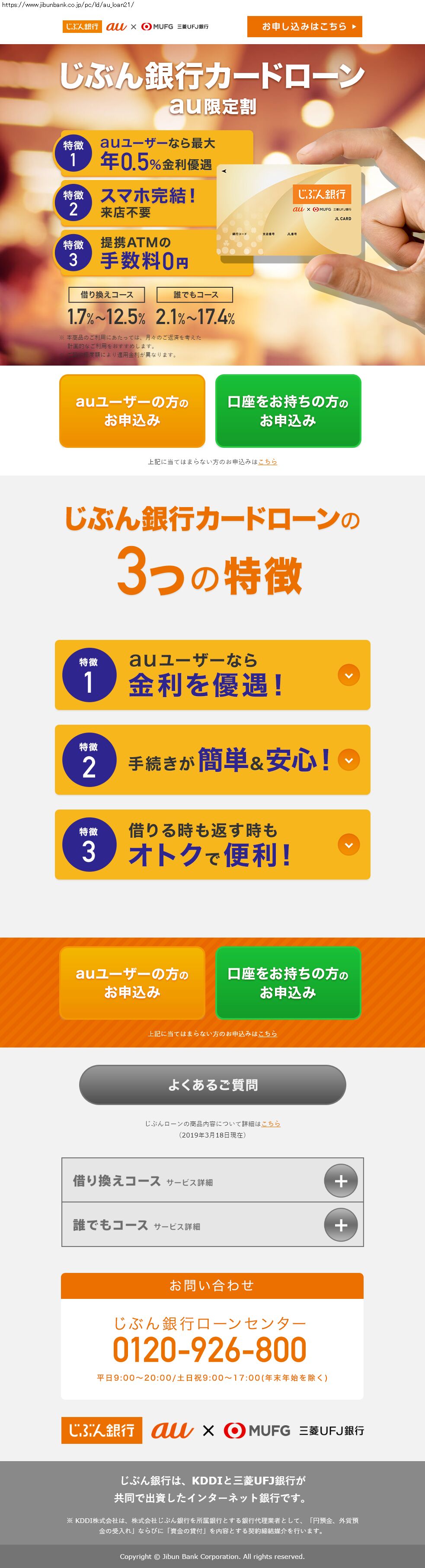Expand 特徴3 オトクで便利 section
Viewport: 425px width, 1568px height.
[348, 844]
